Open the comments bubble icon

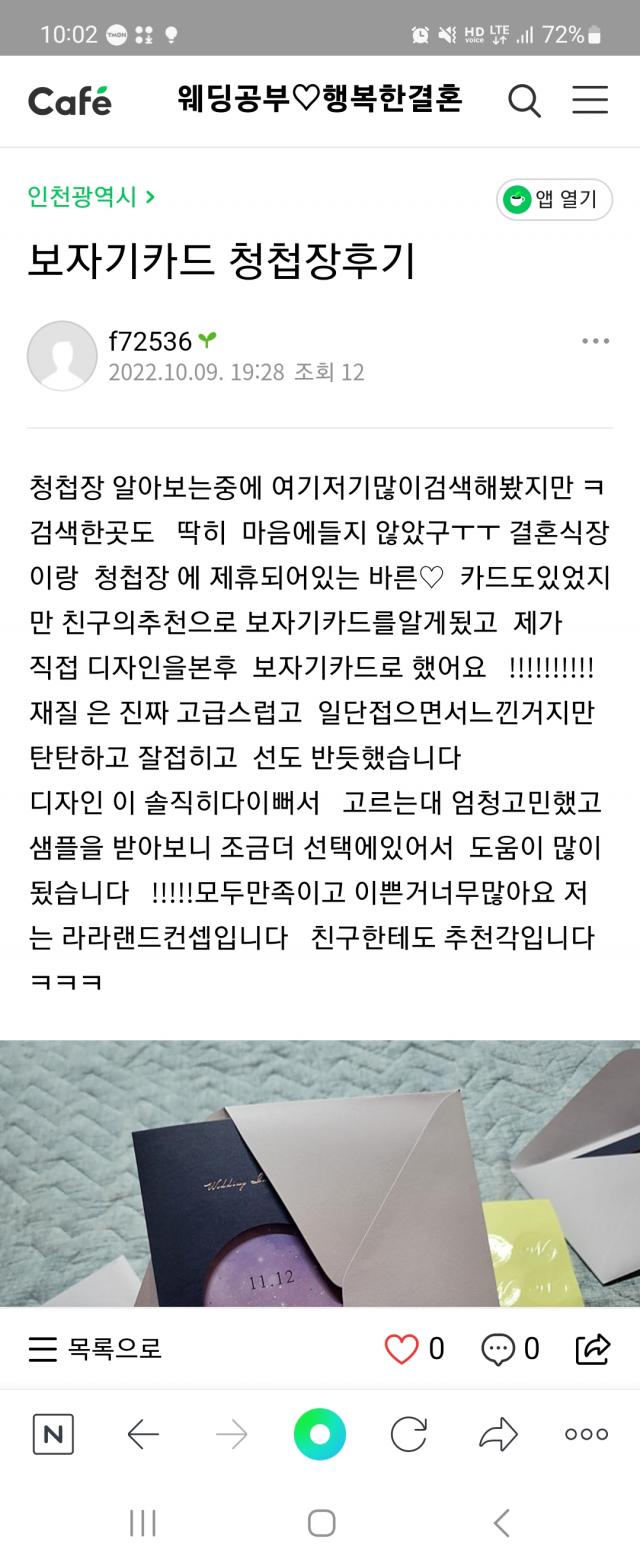(x=497, y=1349)
